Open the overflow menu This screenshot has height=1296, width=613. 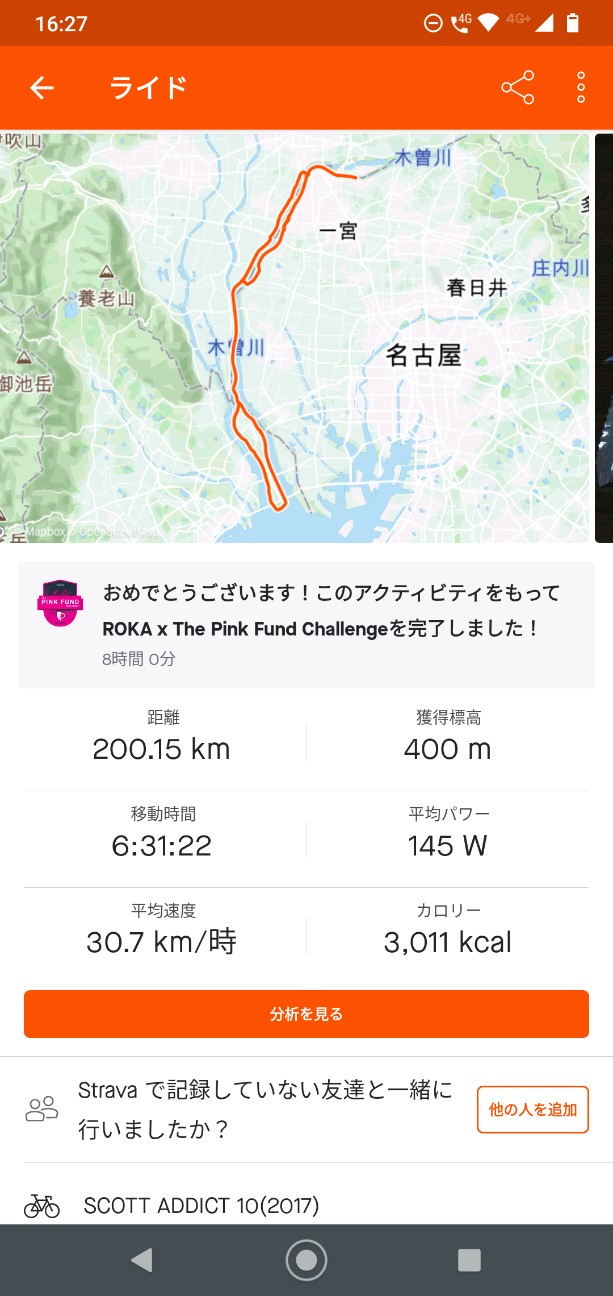pyautogui.click(x=581, y=88)
